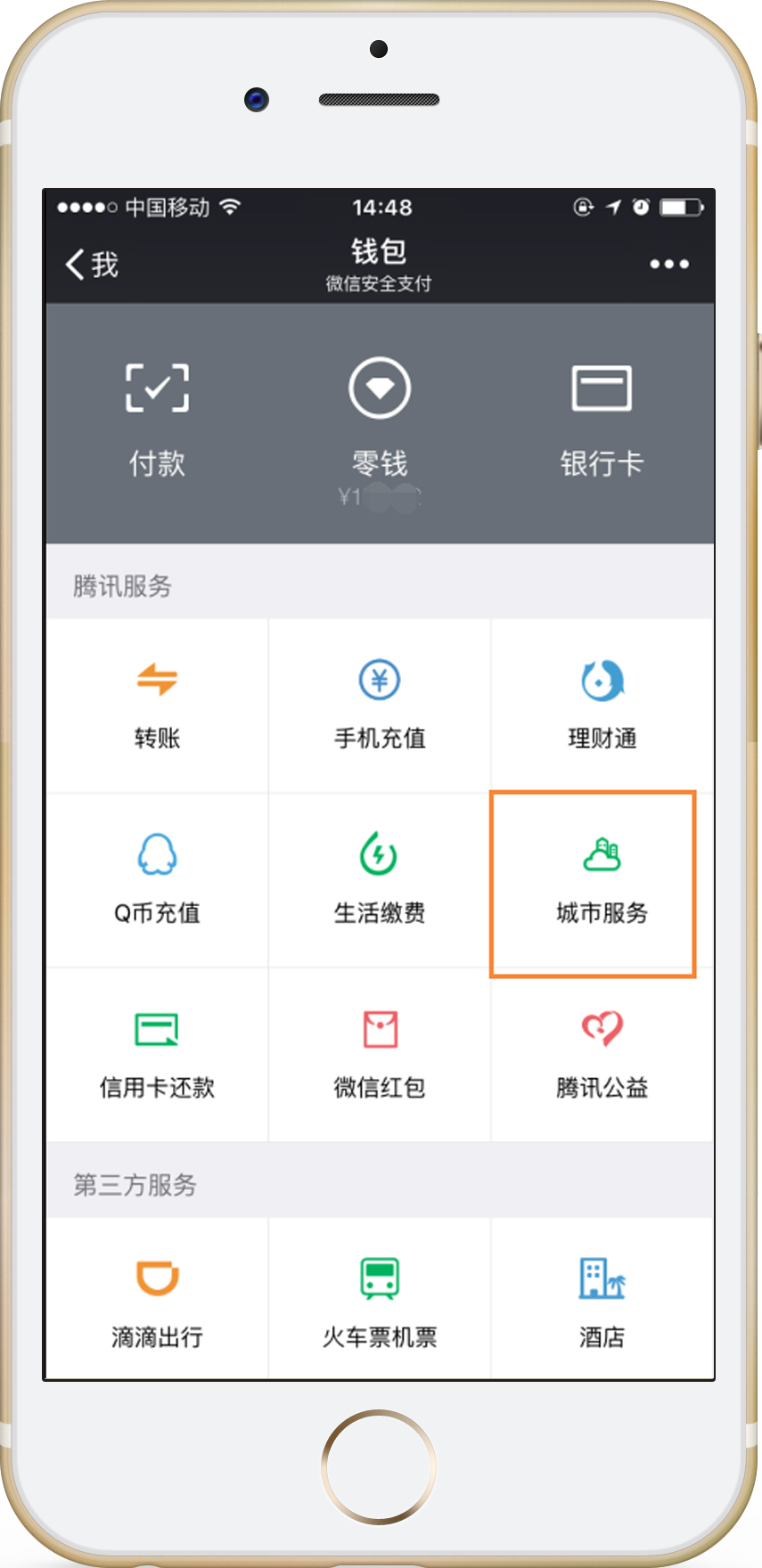
Task: Open 手机充值 mobile top-up
Action: coord(380,705)
